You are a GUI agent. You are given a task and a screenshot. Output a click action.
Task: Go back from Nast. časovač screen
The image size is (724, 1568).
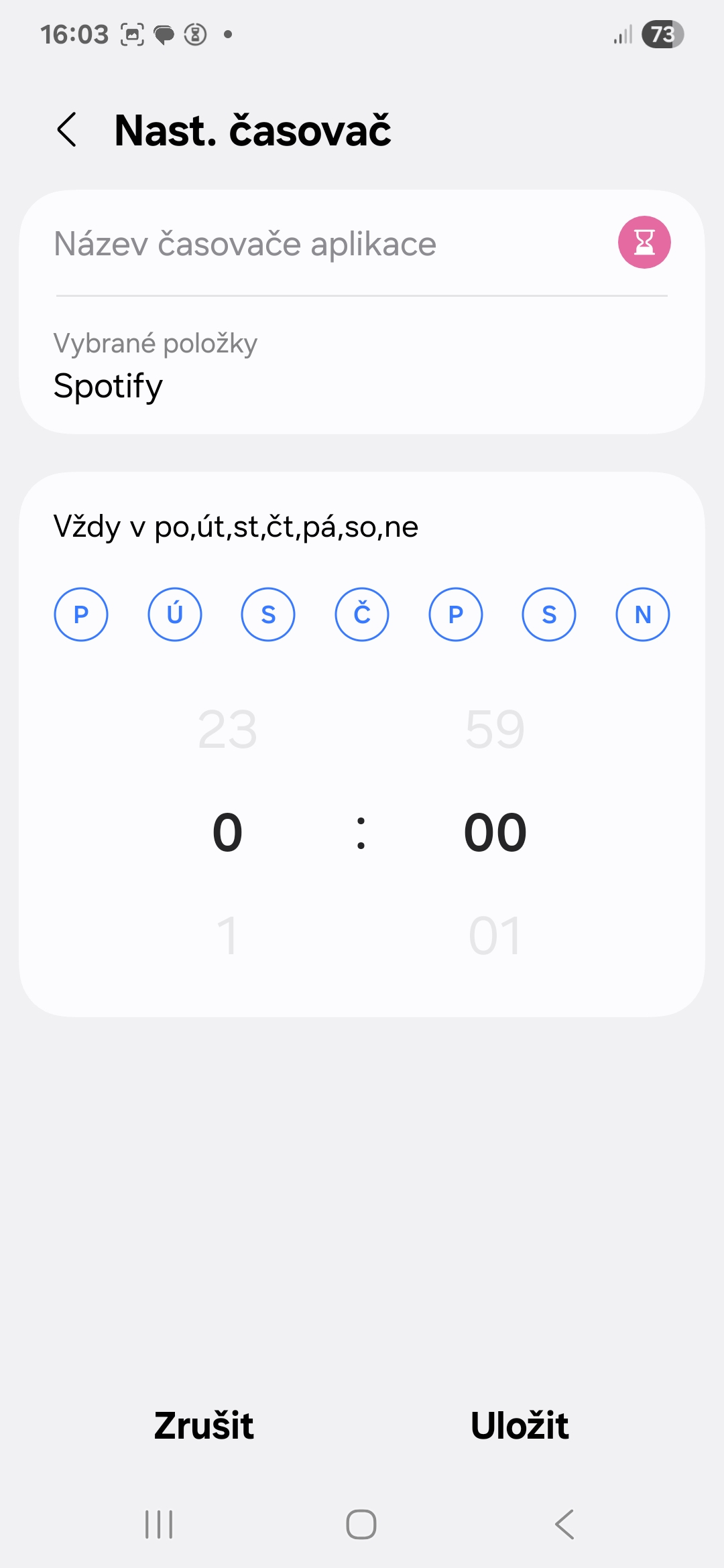[x=67, y=130]
